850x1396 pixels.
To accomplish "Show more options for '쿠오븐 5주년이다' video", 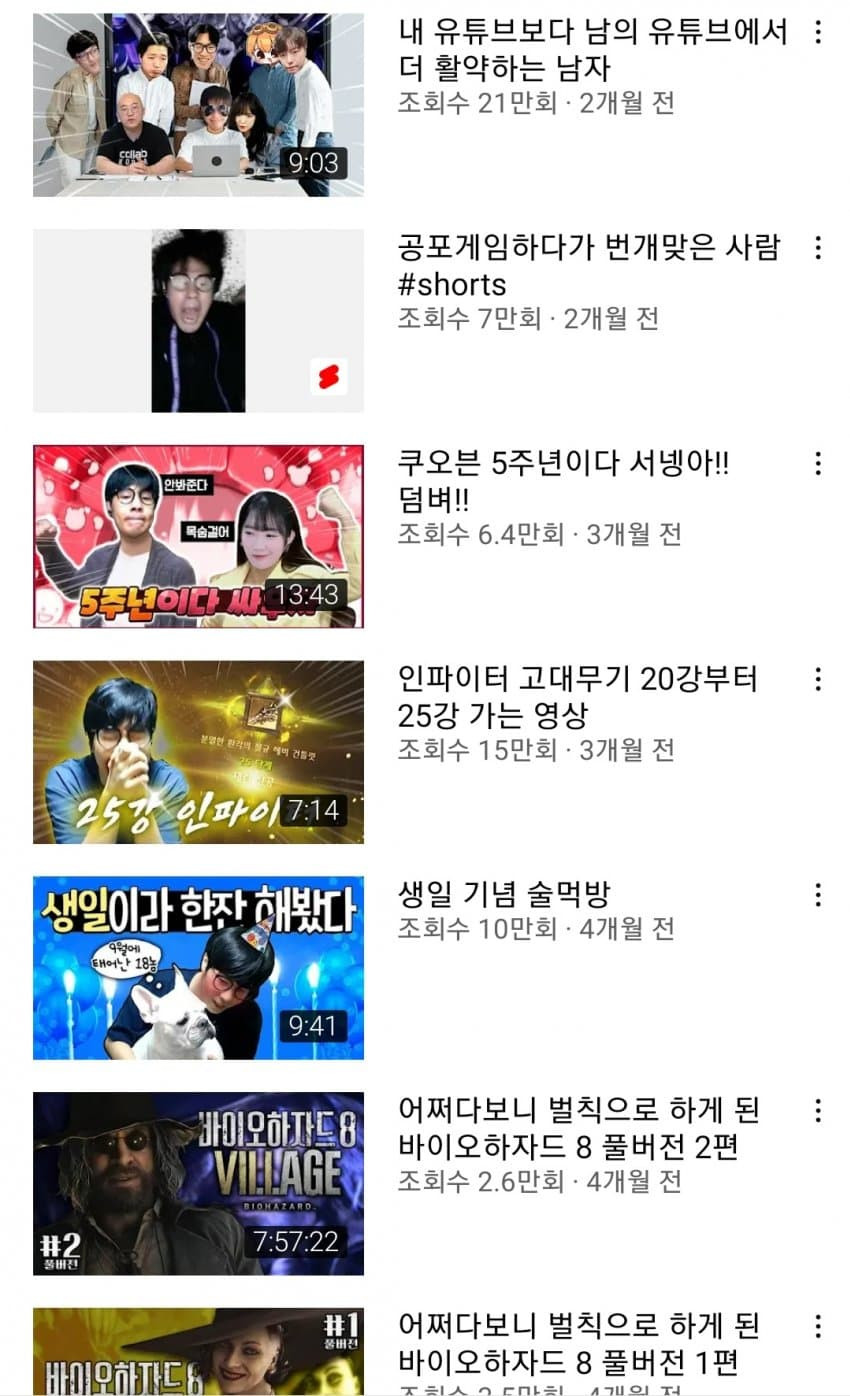I will 818,463.
